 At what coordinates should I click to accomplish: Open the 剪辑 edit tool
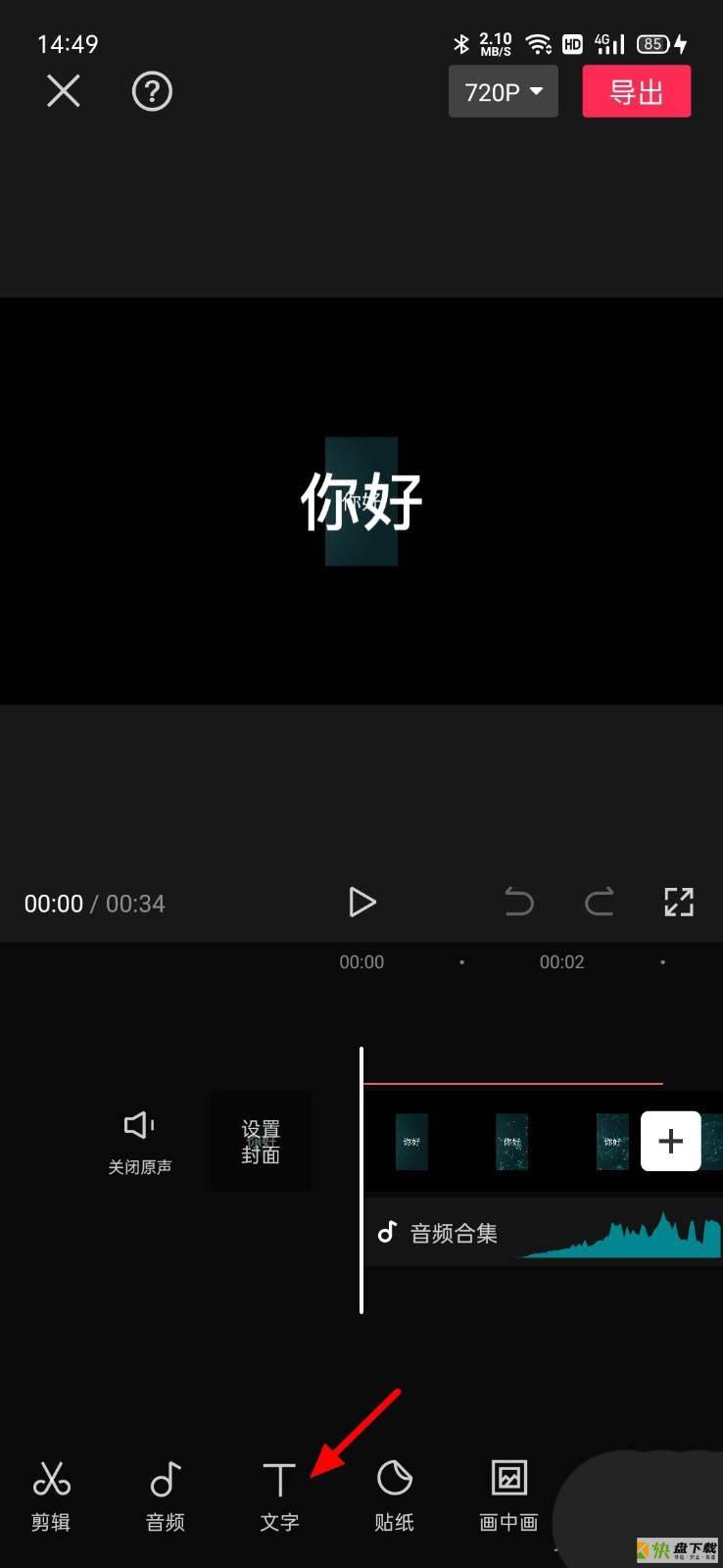[51, 1494]
